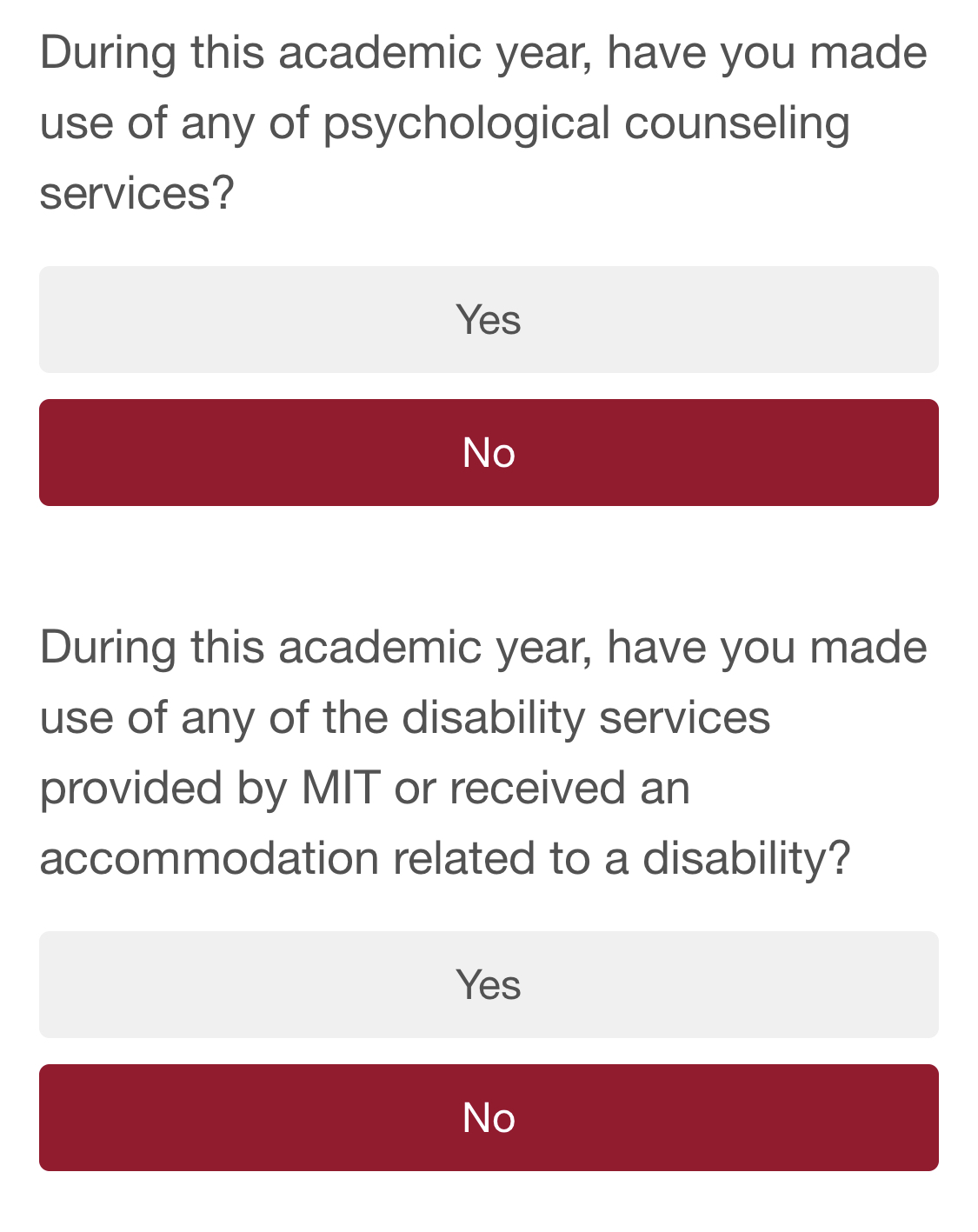The height and width of the screenshot is (1232, 978).
Task: Click the first question's text
Action: click(x=483, y=119)
